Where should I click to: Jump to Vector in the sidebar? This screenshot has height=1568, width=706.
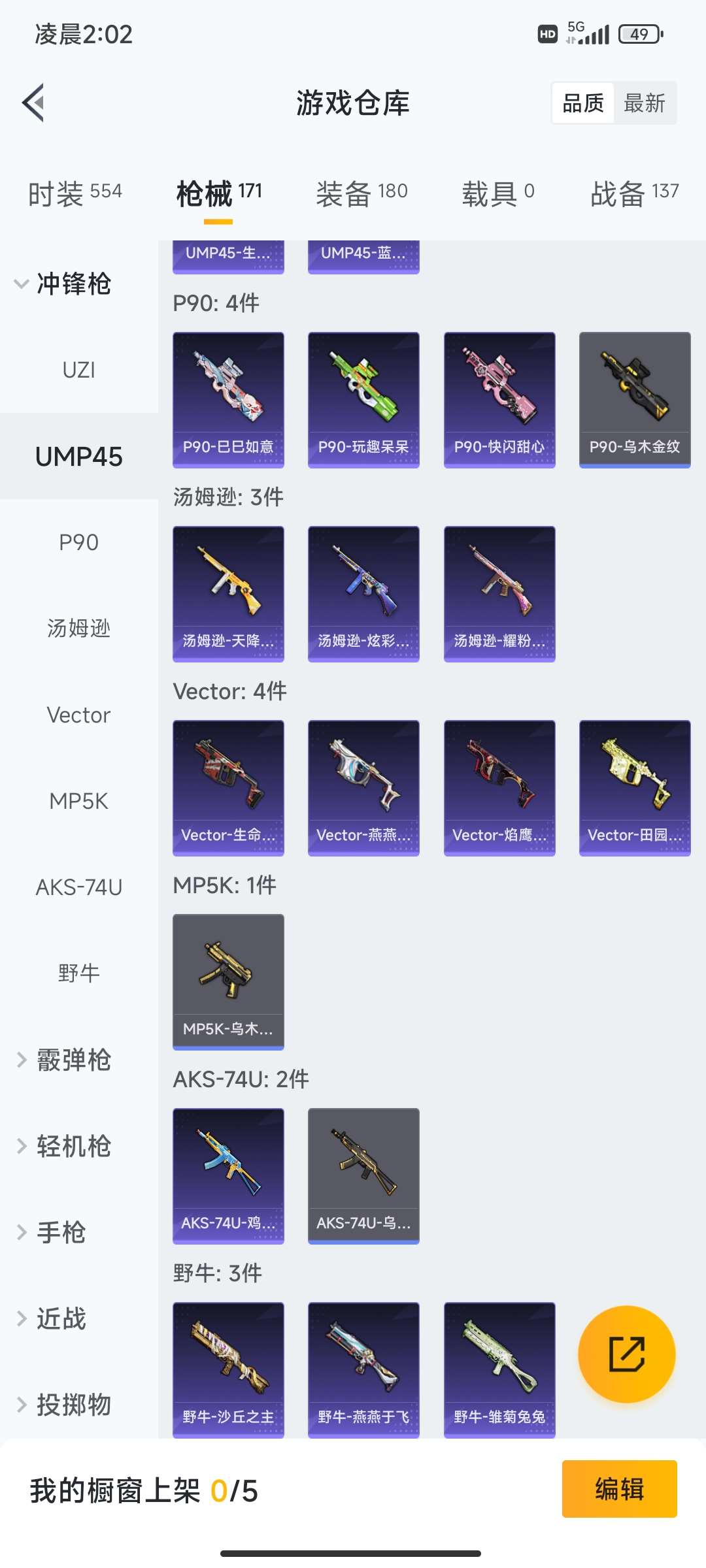(x=78, y=715)
